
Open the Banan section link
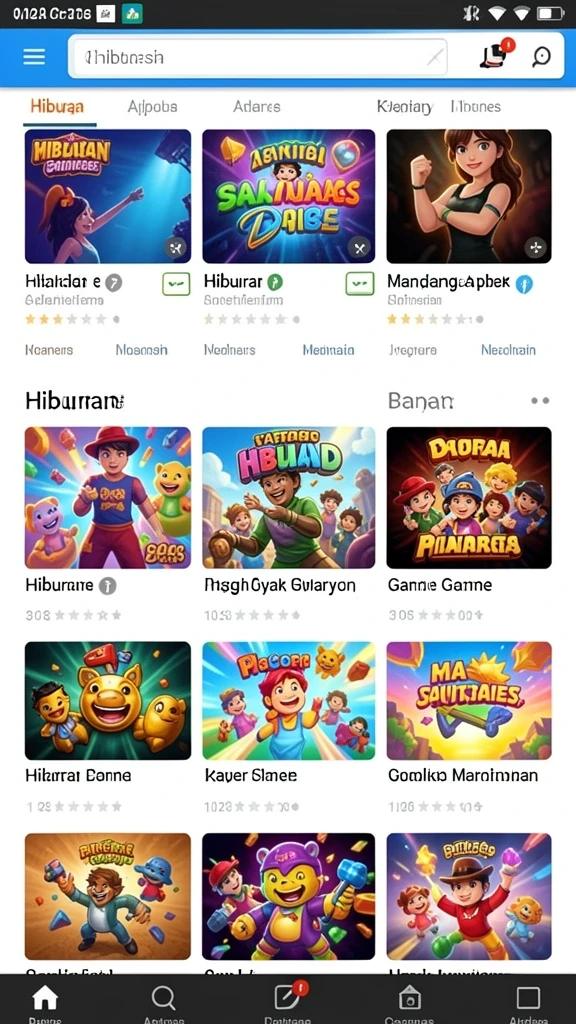click(x=421, y=400)
